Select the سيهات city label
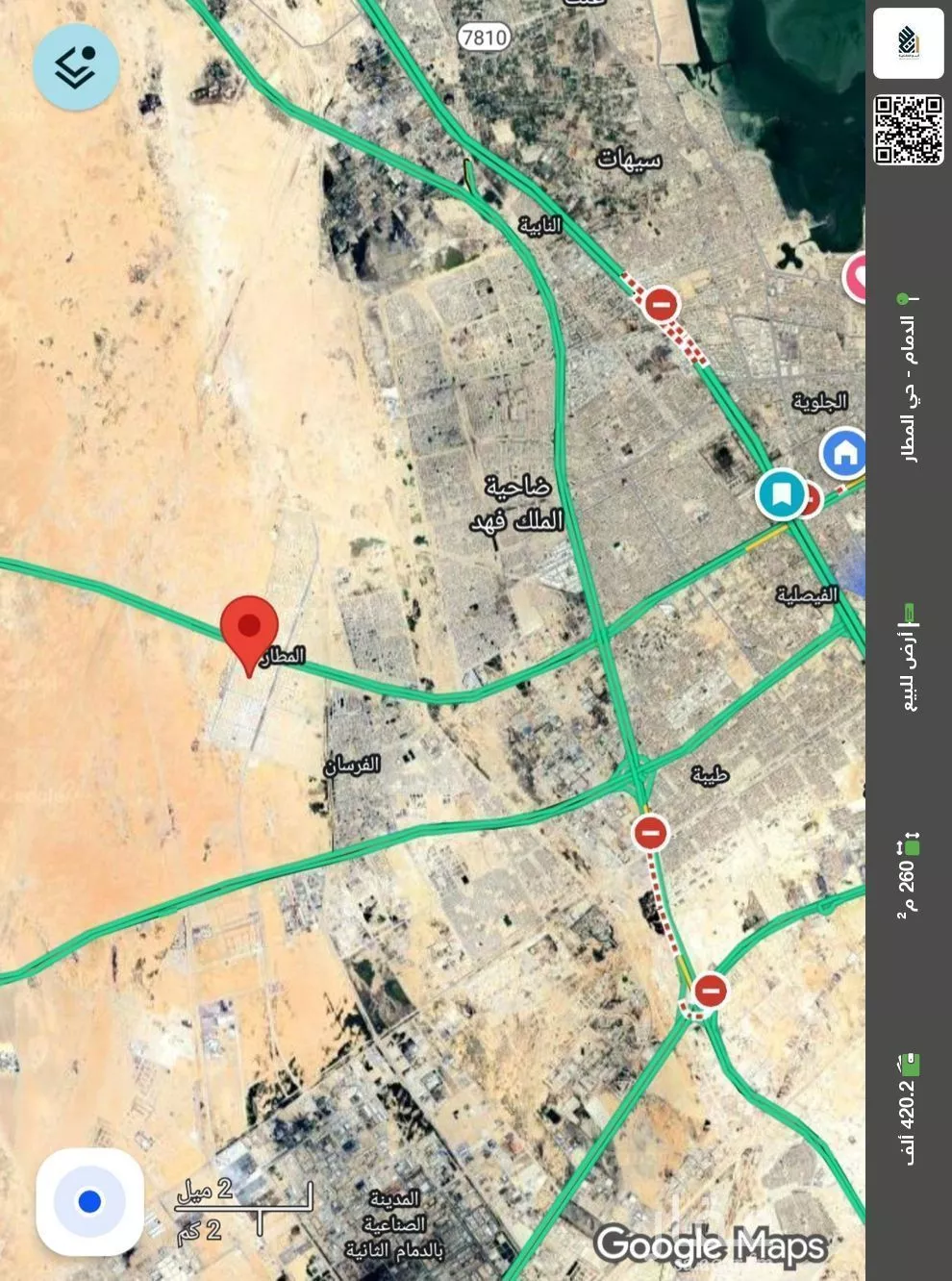 [x=630, y=159]
